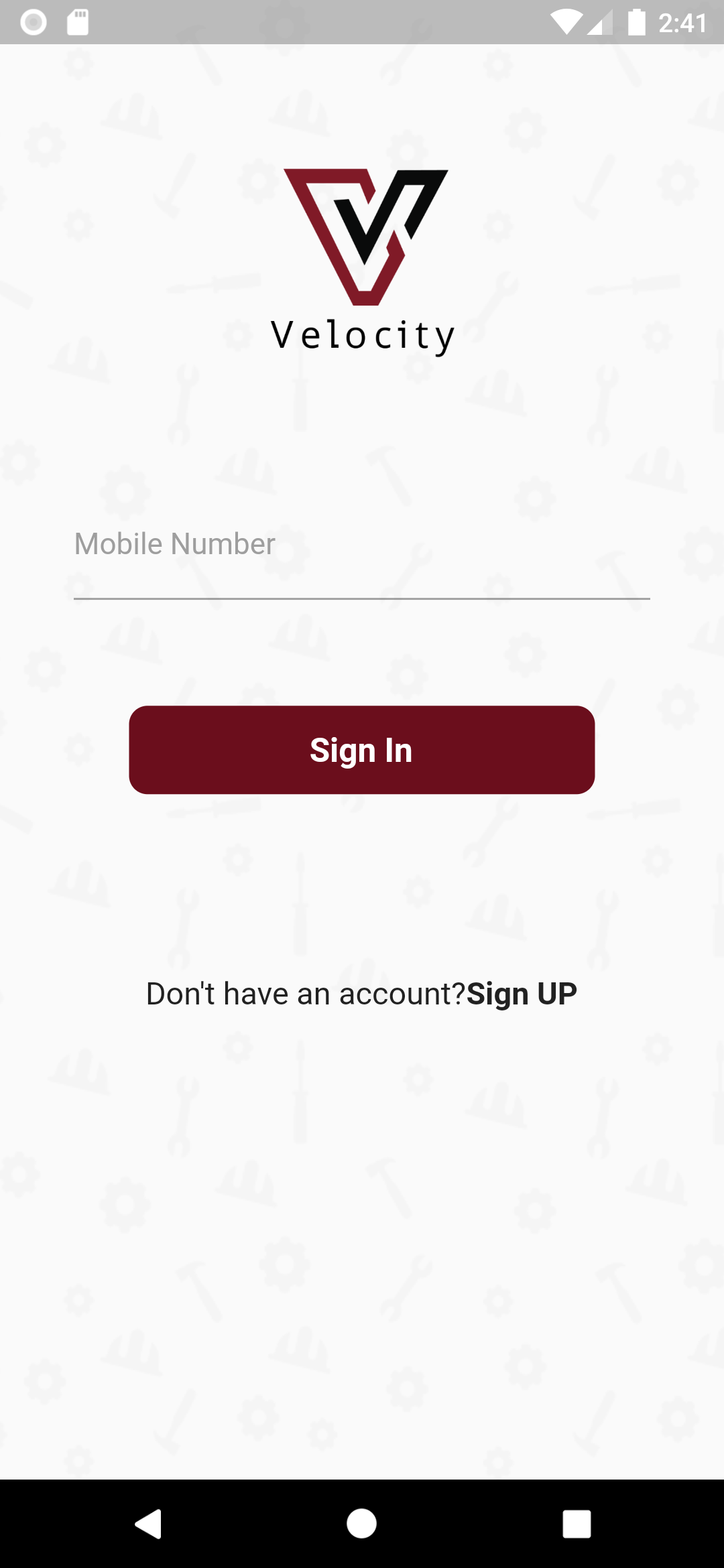
Task: Open the recent apps view
Action: [x=577, y=1524]
